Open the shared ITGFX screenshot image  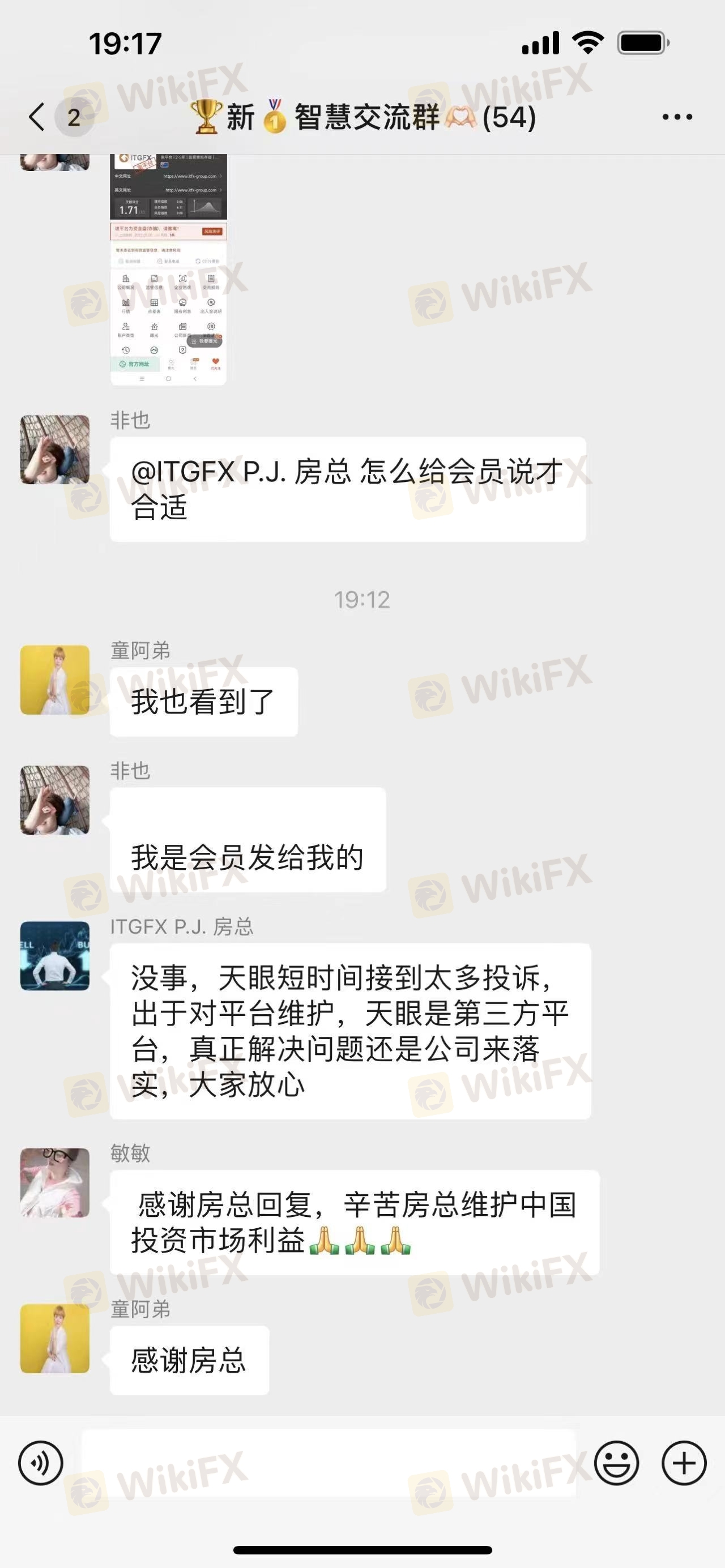click(169, 270)
